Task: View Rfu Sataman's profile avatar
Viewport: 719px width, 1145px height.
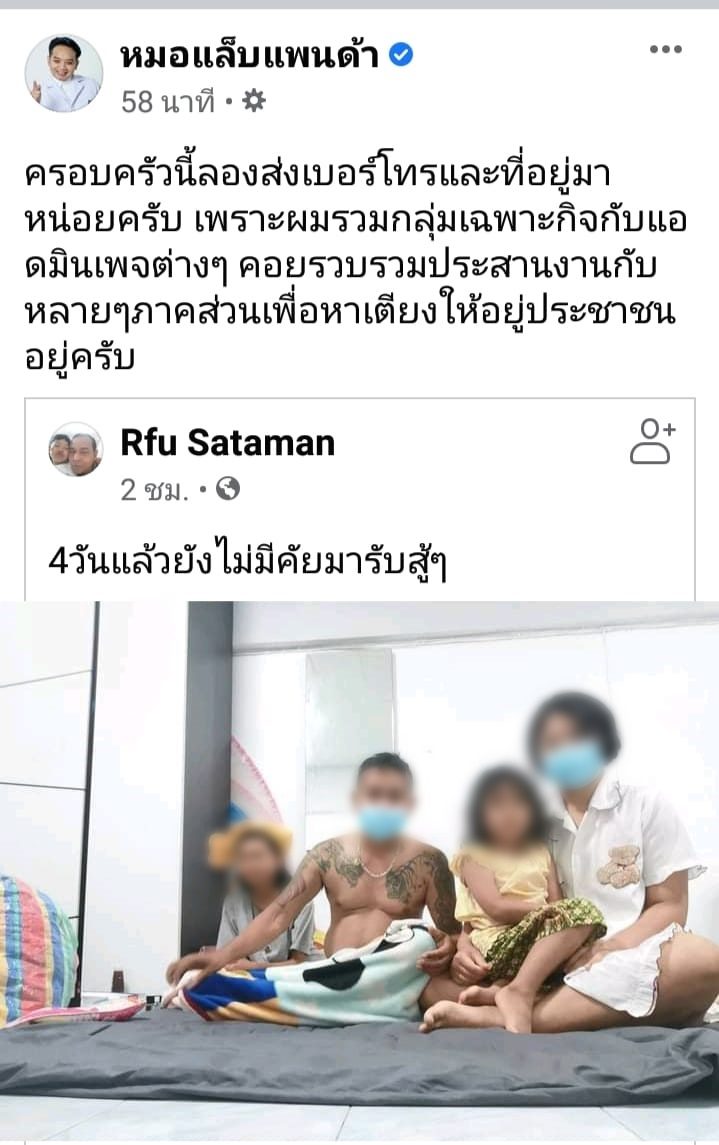Action: click(x=75, y=449)
